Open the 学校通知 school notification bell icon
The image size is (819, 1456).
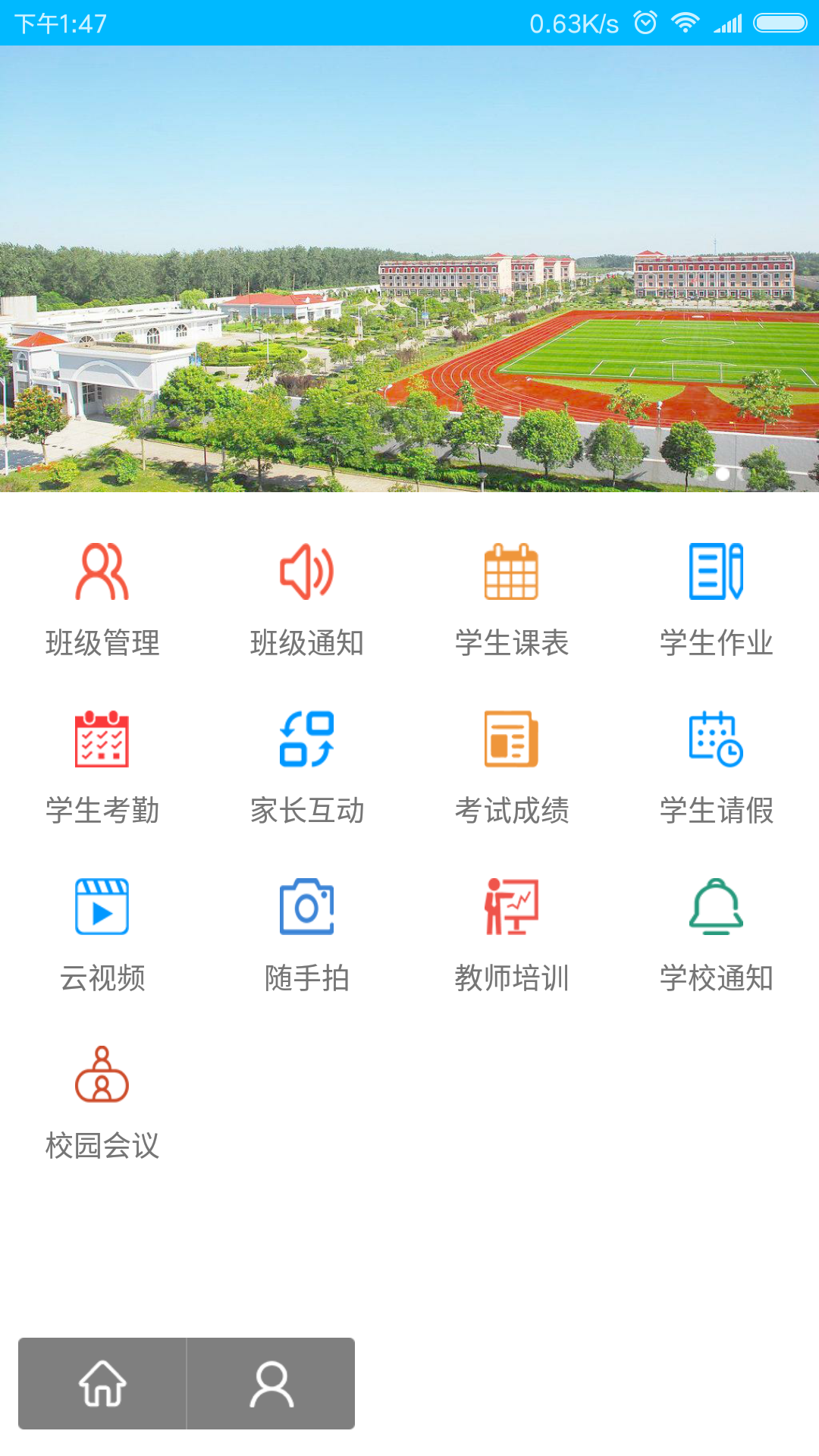pyautogui.click(x=717, y=908)
